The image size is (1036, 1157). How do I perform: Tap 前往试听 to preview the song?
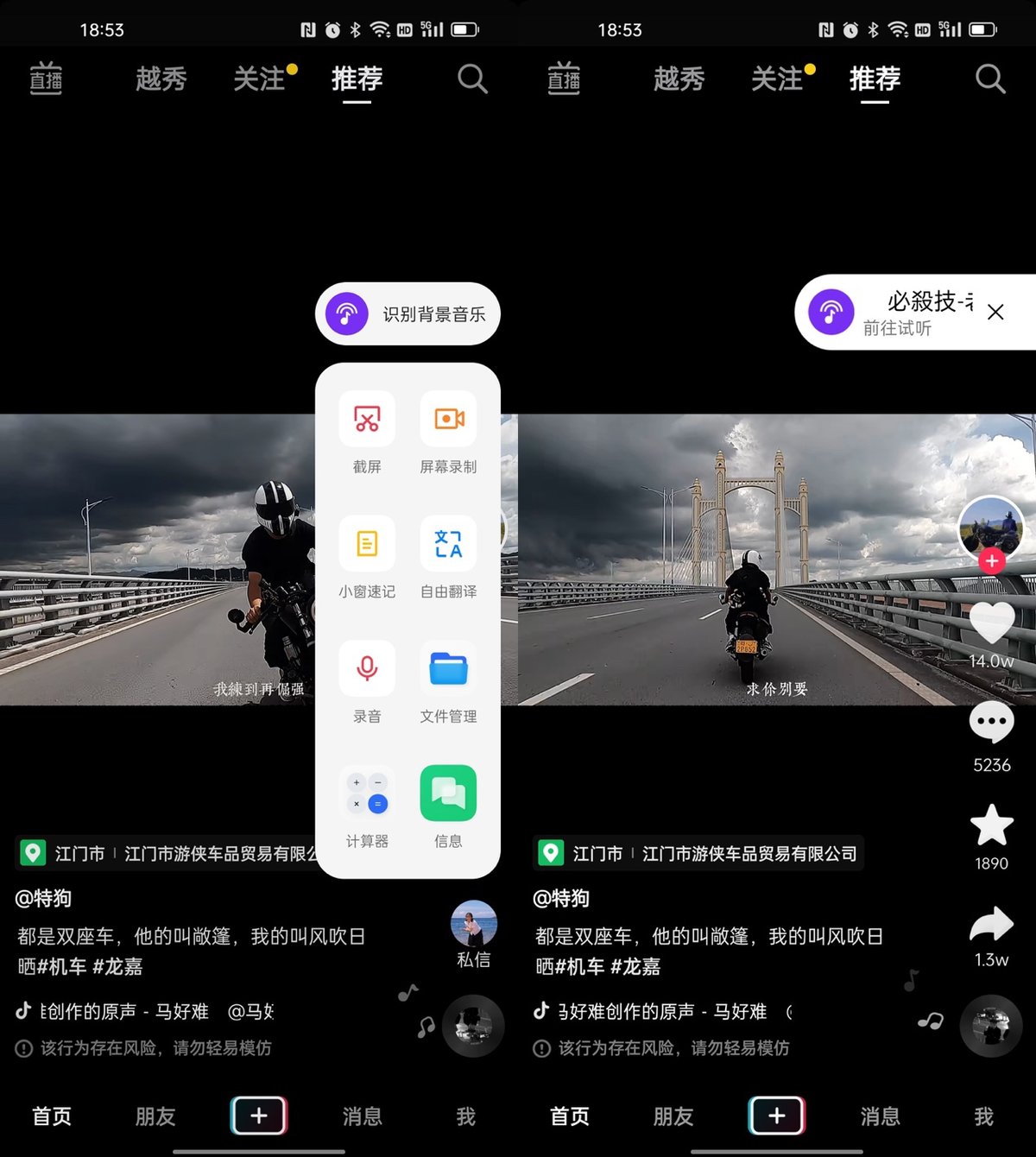click(897, 328)
